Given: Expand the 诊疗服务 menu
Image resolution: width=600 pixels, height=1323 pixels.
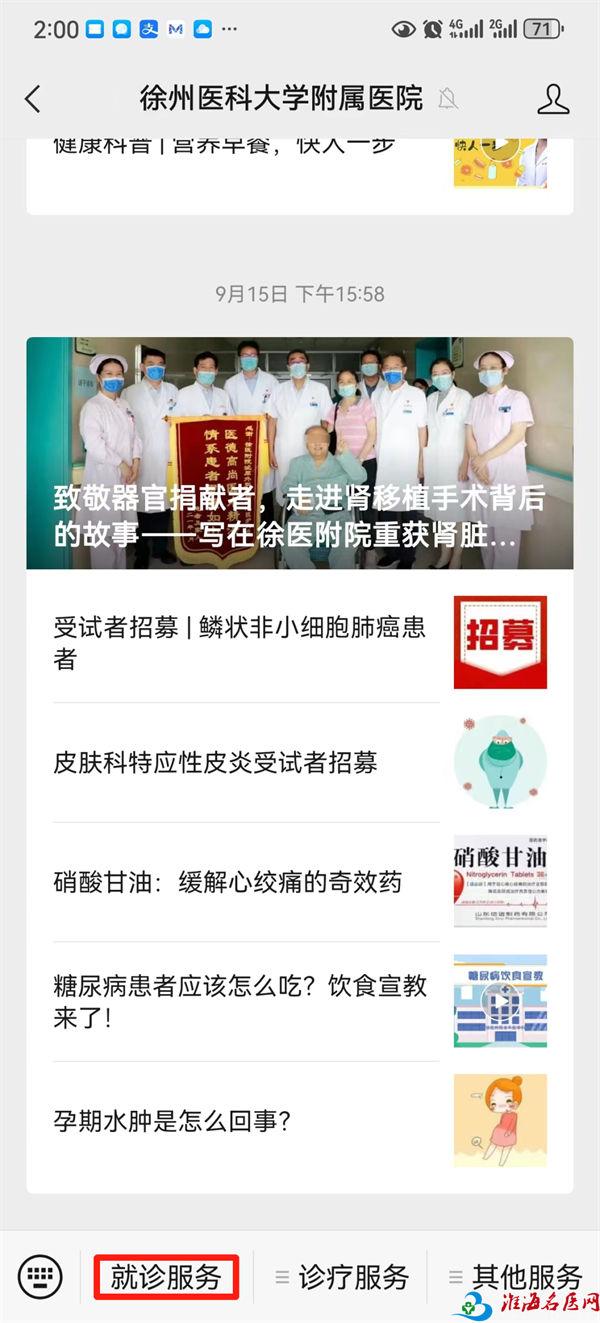Looking at the screenshot, I should pyautogui.click(x=342, y=1277).
